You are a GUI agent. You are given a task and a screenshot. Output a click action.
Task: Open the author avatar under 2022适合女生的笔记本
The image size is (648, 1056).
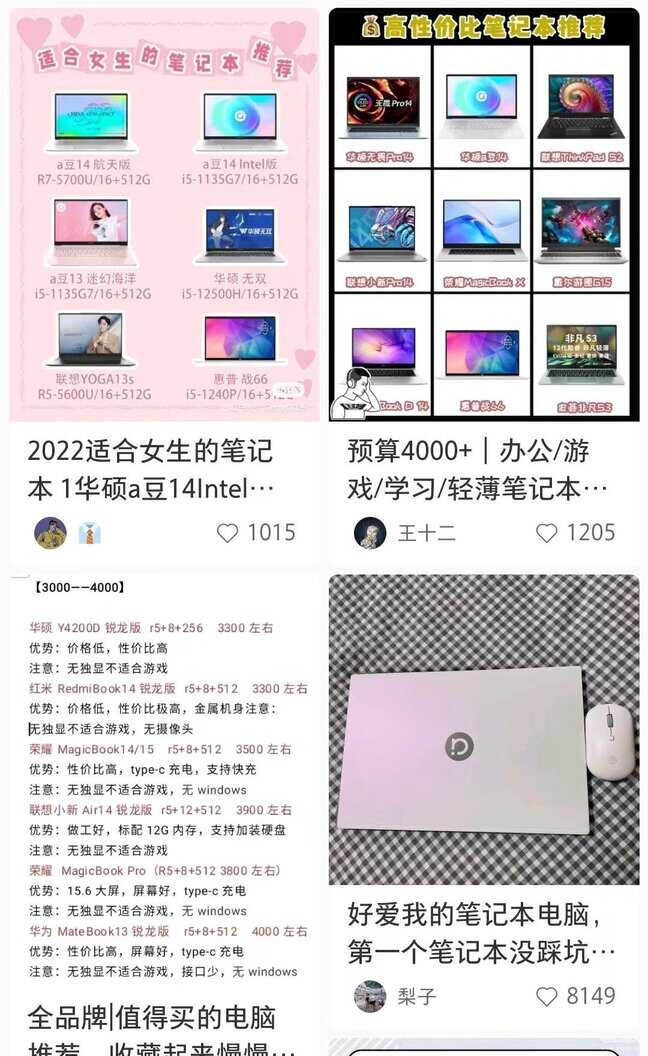pyautogui.click(x=50, y=533)
